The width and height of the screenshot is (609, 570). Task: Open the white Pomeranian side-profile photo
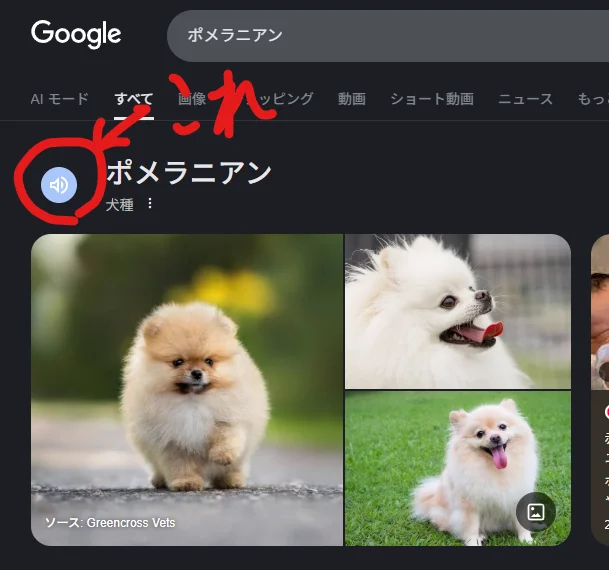(457, 310)
